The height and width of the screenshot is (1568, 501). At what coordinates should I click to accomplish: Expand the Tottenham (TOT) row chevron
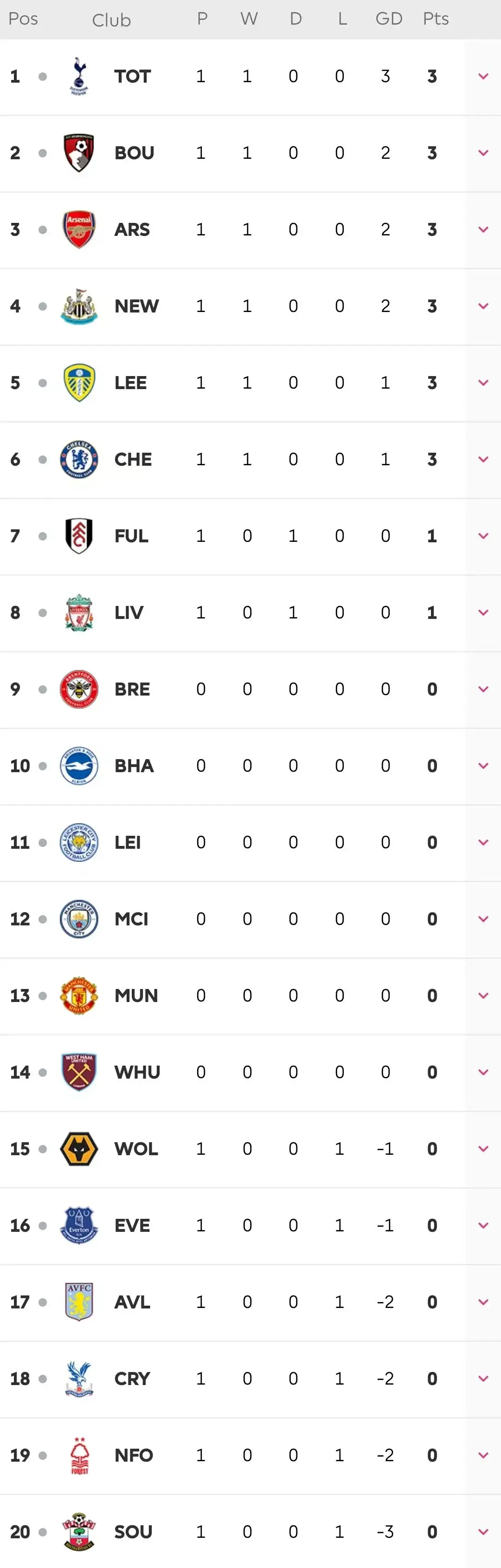tap(483, 77)
